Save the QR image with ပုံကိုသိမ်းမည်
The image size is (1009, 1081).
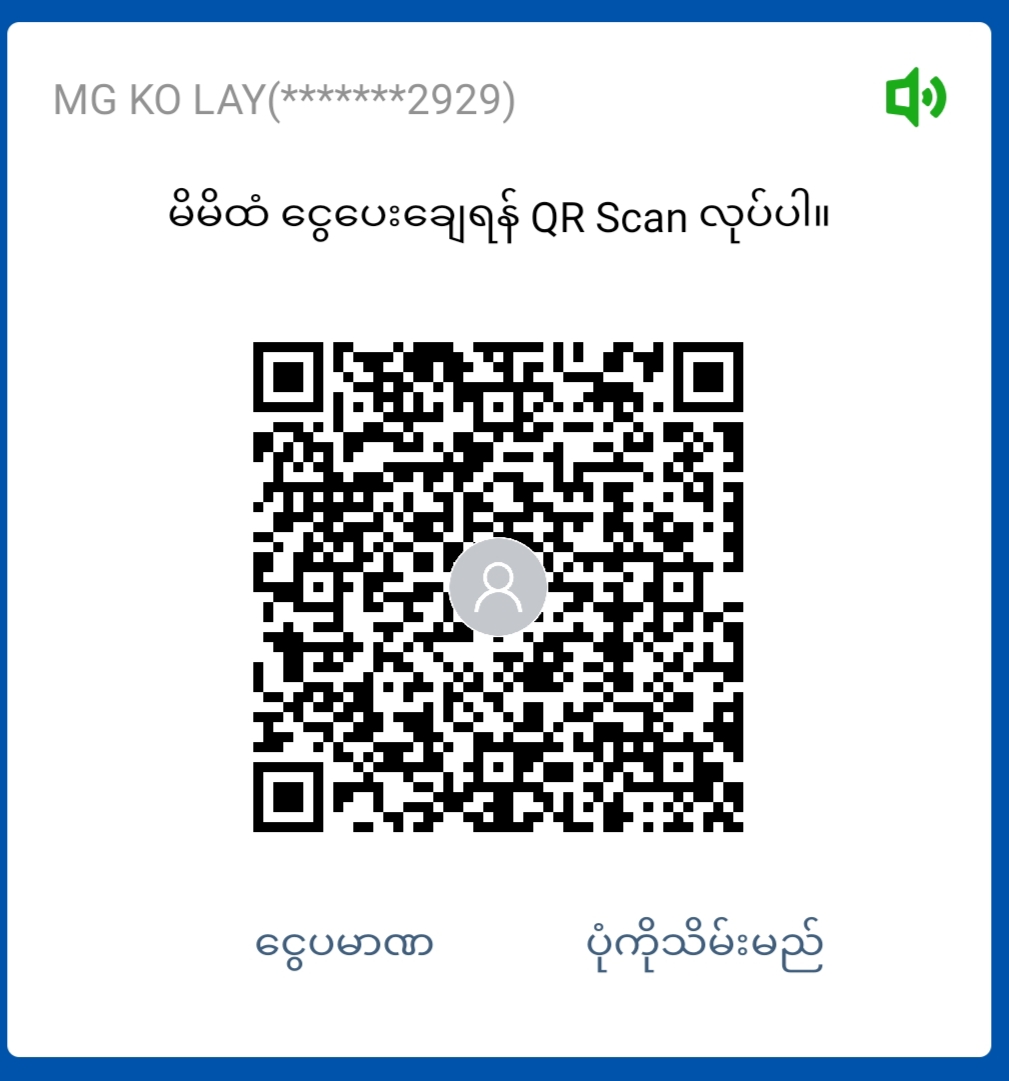703,945
